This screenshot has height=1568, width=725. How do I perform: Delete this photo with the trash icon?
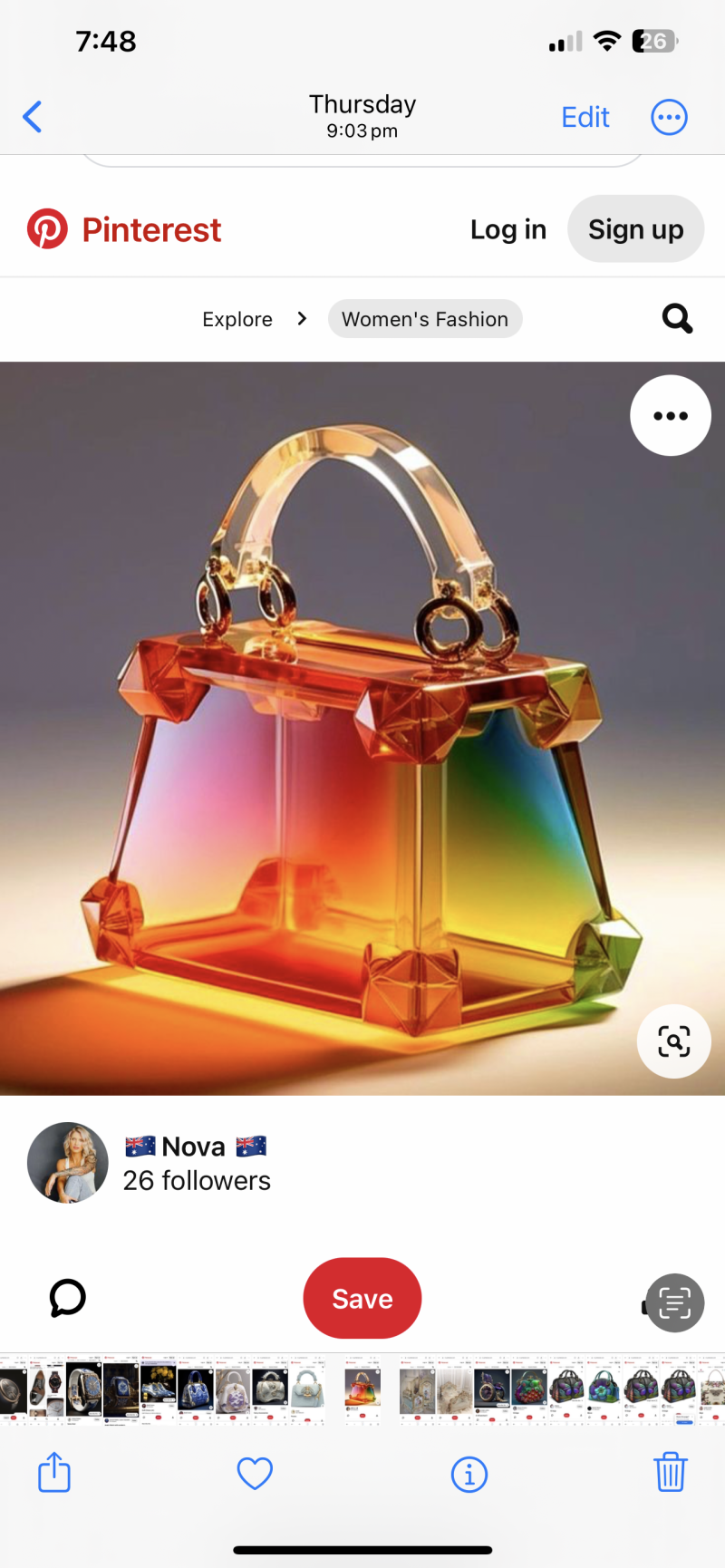coord(670,1472)
